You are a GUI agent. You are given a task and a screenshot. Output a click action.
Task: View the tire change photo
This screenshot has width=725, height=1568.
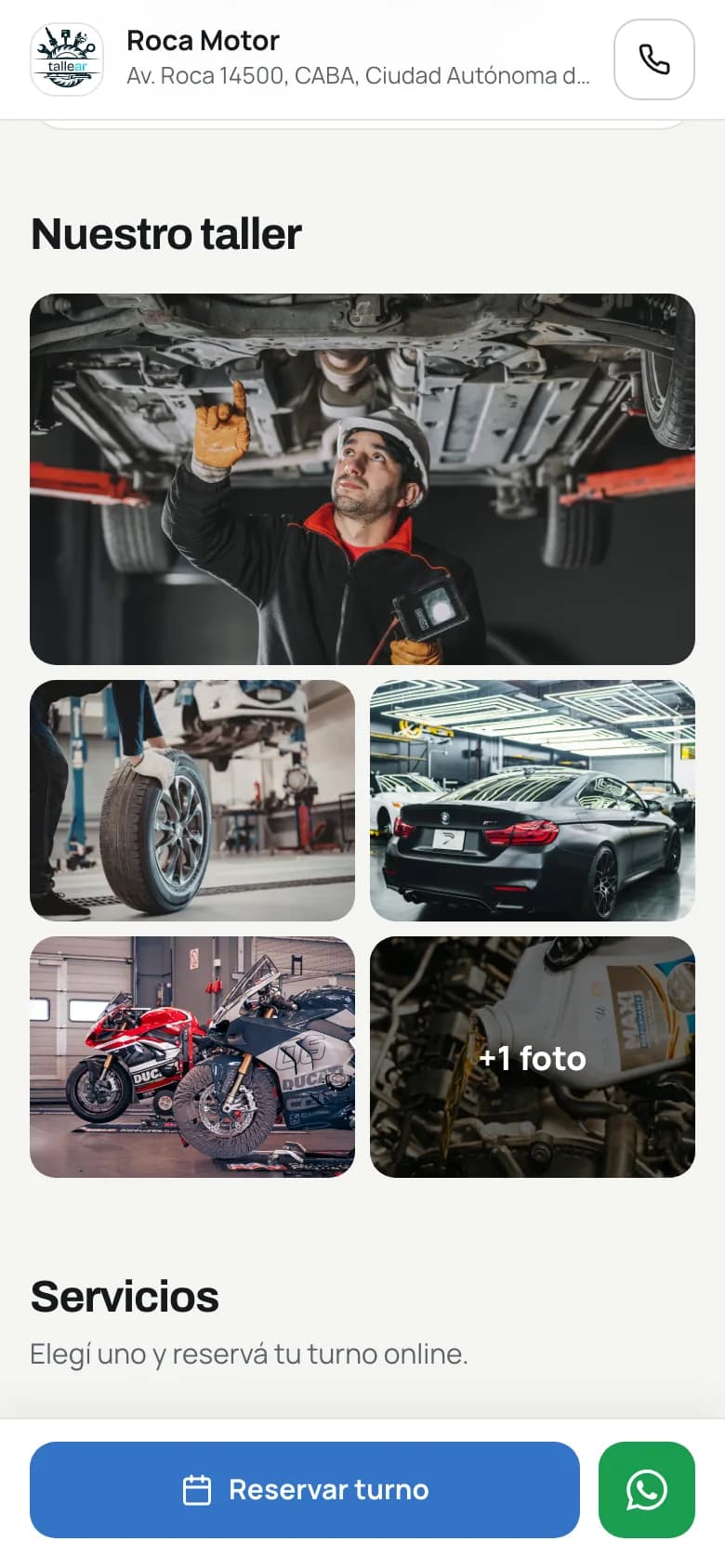192,801
